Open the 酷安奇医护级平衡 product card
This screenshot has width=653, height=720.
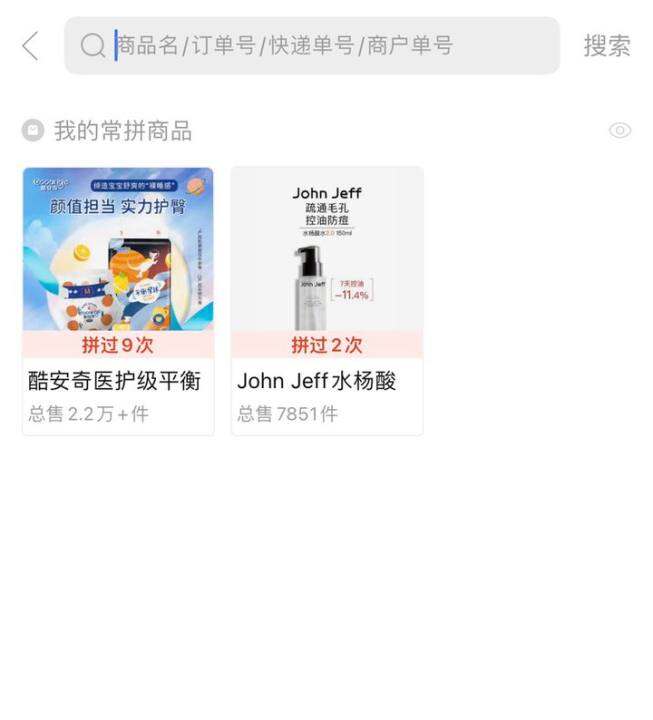[118, 300]
